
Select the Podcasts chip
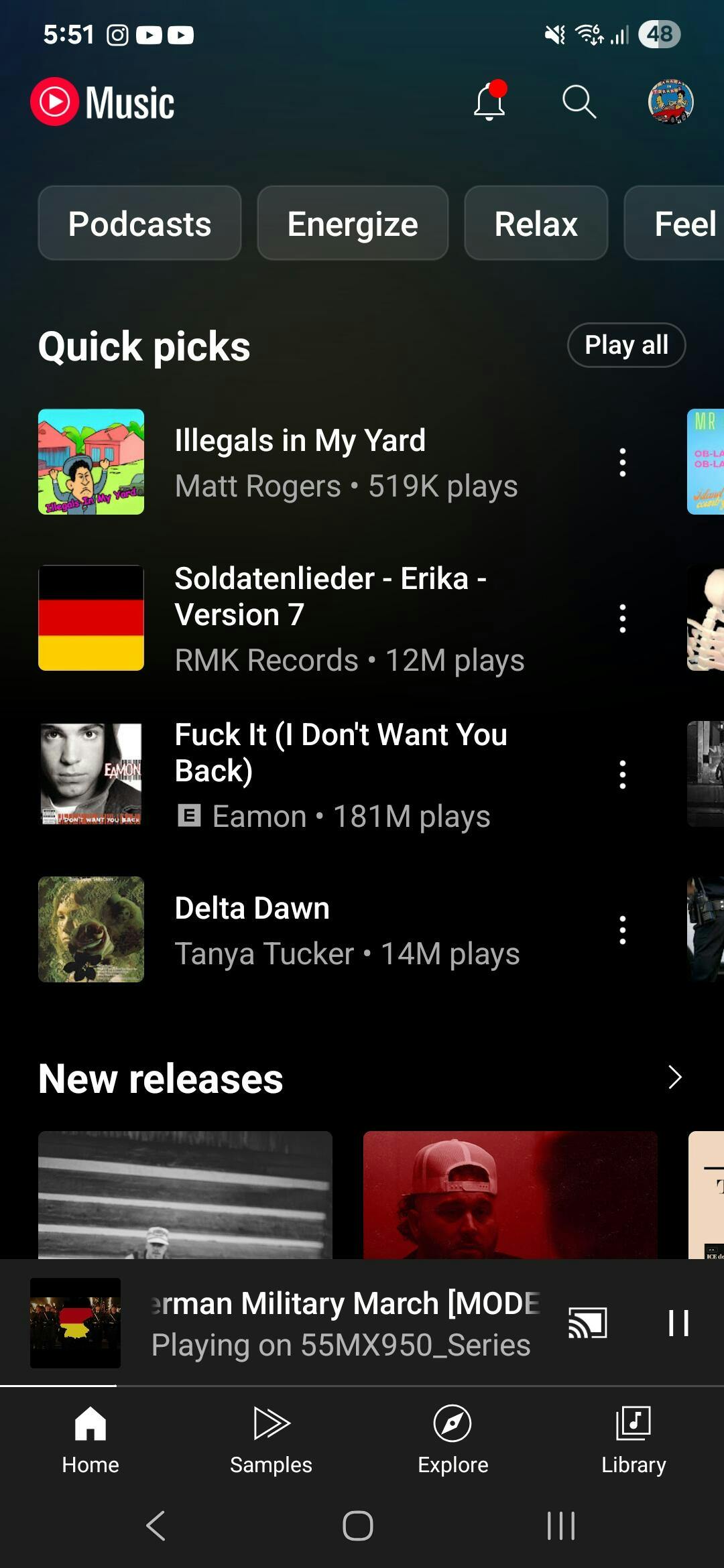pos(139,223)
